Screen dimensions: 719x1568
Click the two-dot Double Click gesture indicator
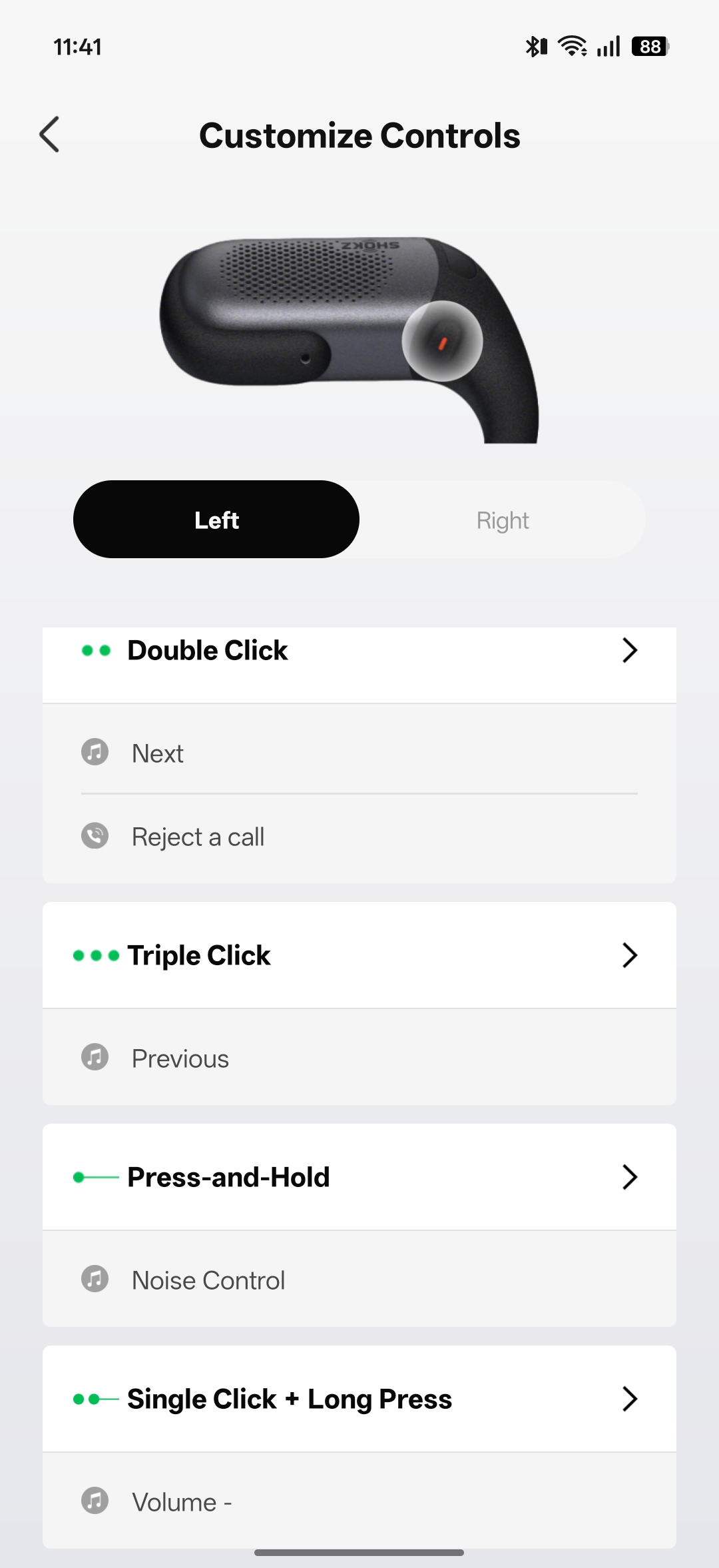pyautogui.click(x=97, y=650)
